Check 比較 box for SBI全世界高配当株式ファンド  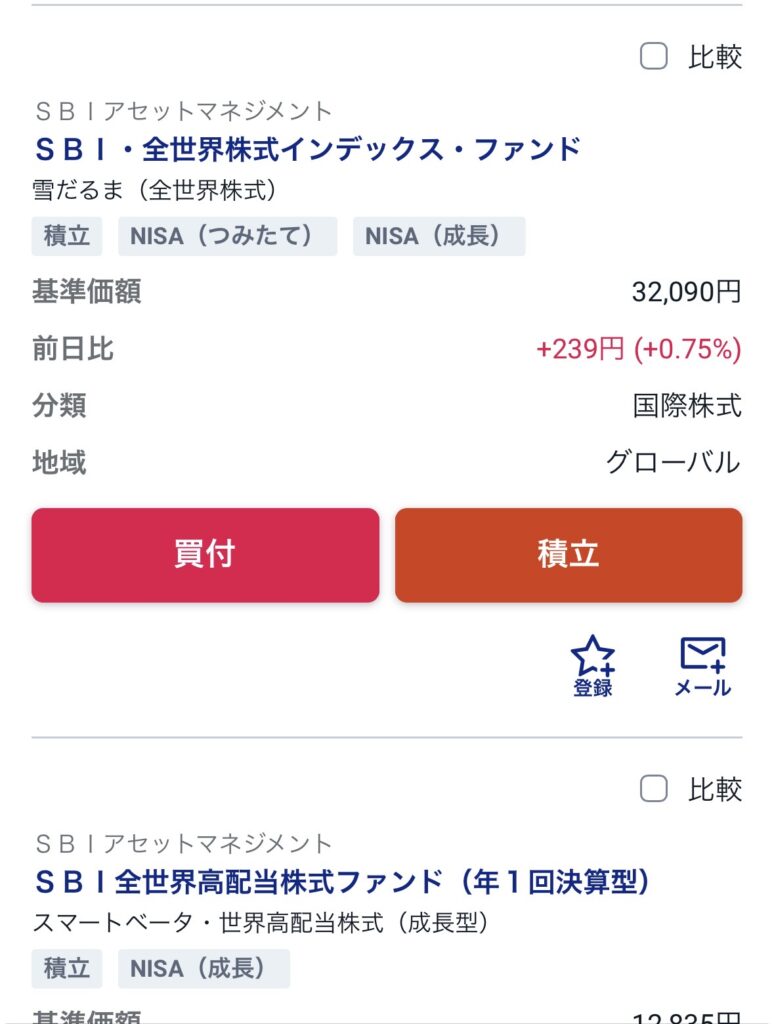tap(654, 789)
